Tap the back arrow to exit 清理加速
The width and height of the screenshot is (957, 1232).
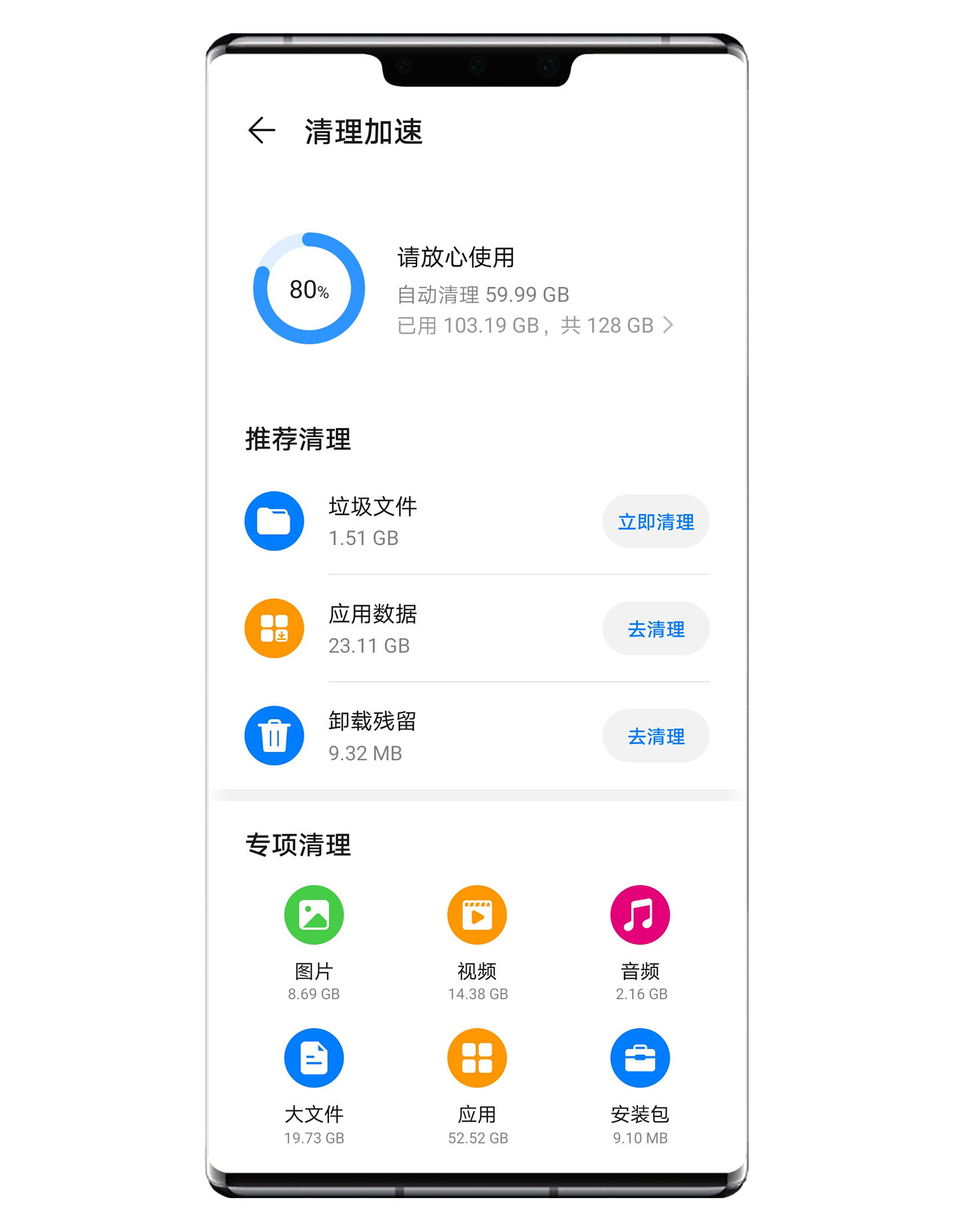[261, 130]
